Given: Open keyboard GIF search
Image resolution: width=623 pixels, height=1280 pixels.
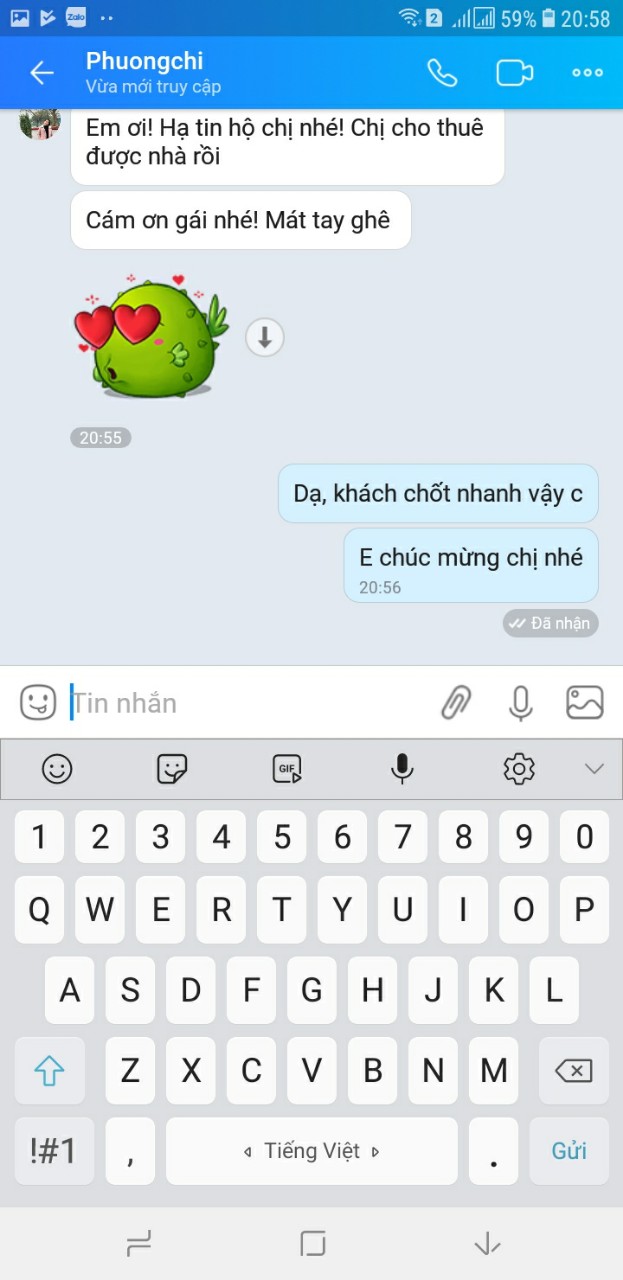Looking at the screenshot, I should point(287,768).
